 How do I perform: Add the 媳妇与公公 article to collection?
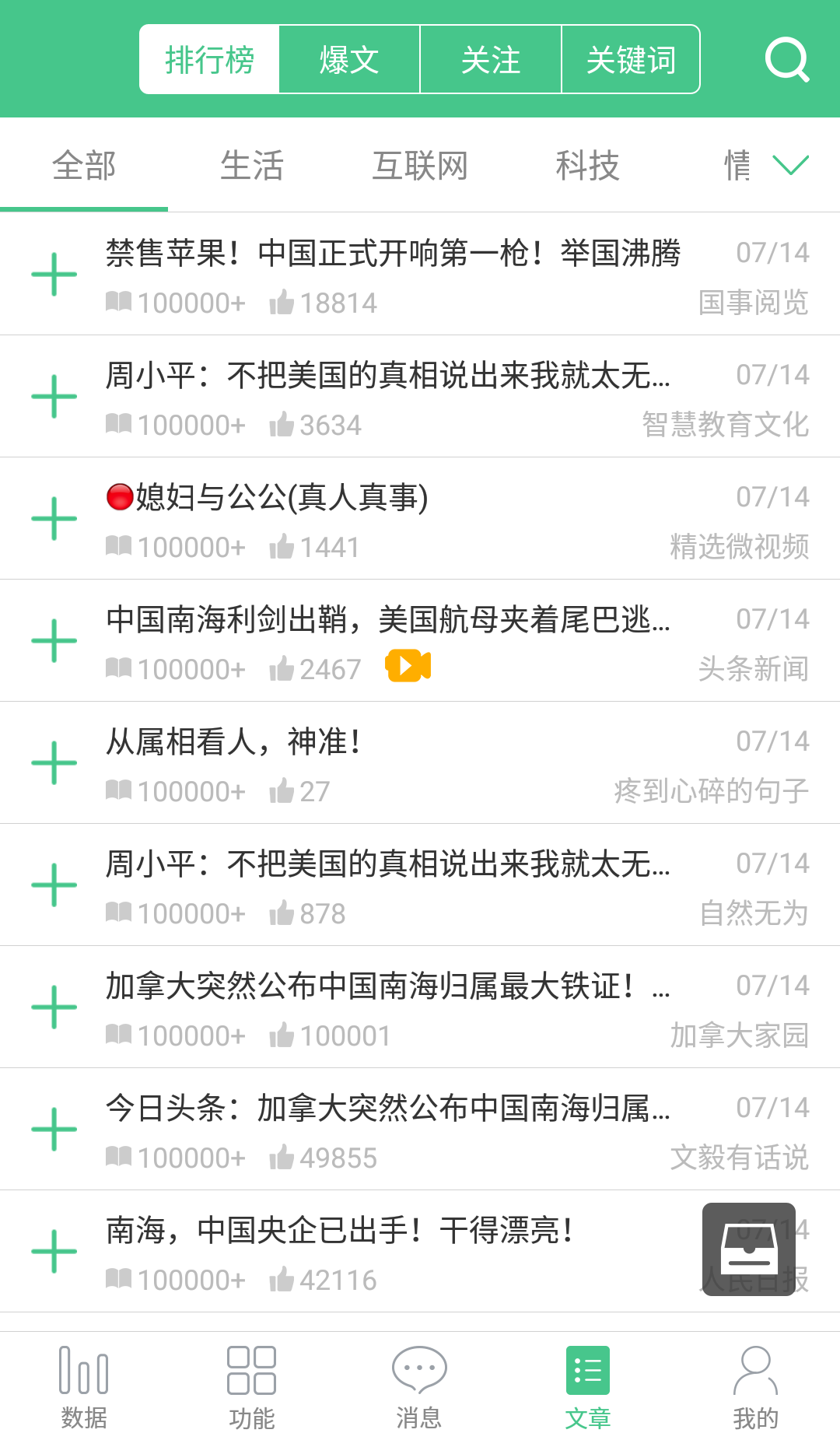click(x=53, y=517)
